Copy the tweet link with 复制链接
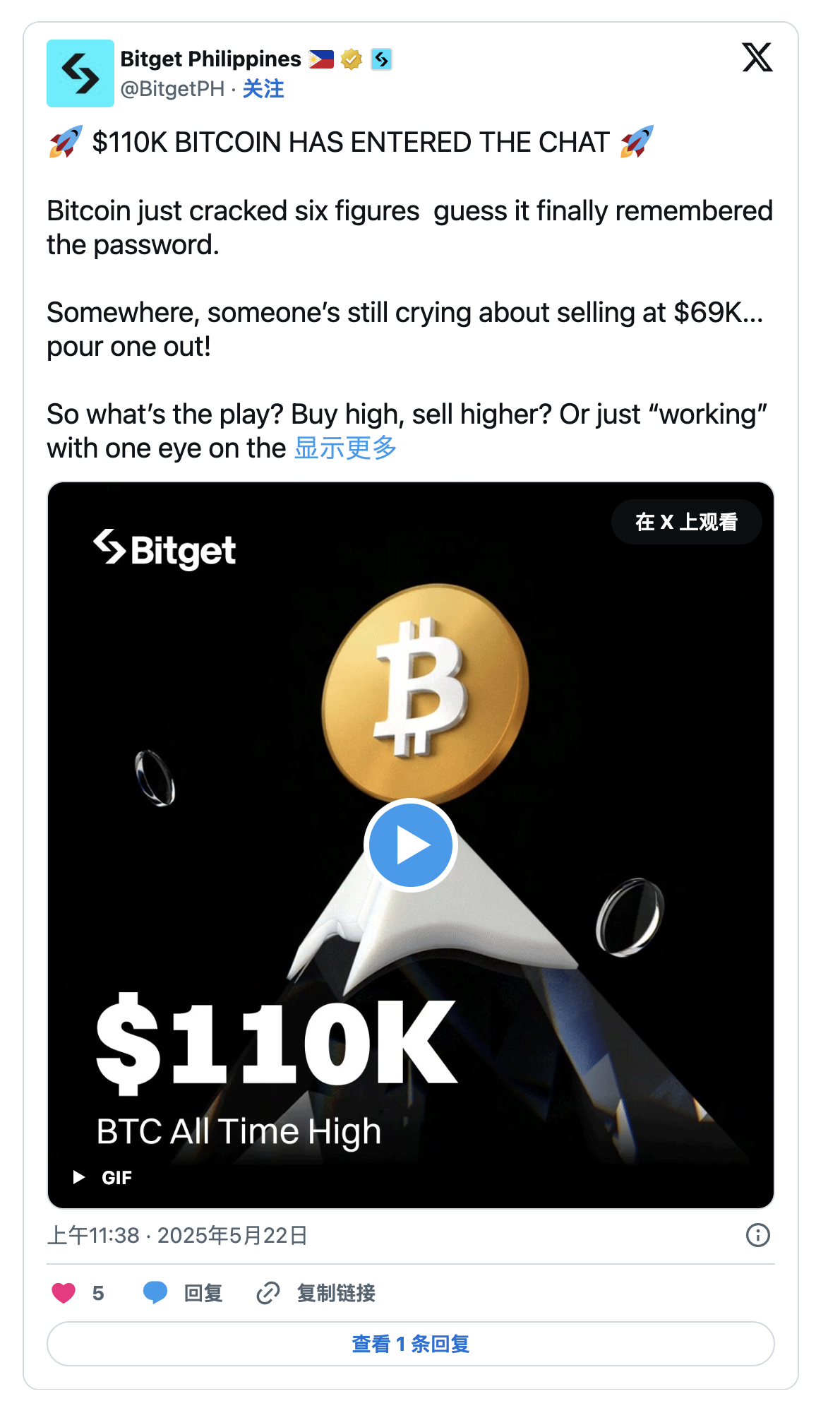 pos(317,1293)
